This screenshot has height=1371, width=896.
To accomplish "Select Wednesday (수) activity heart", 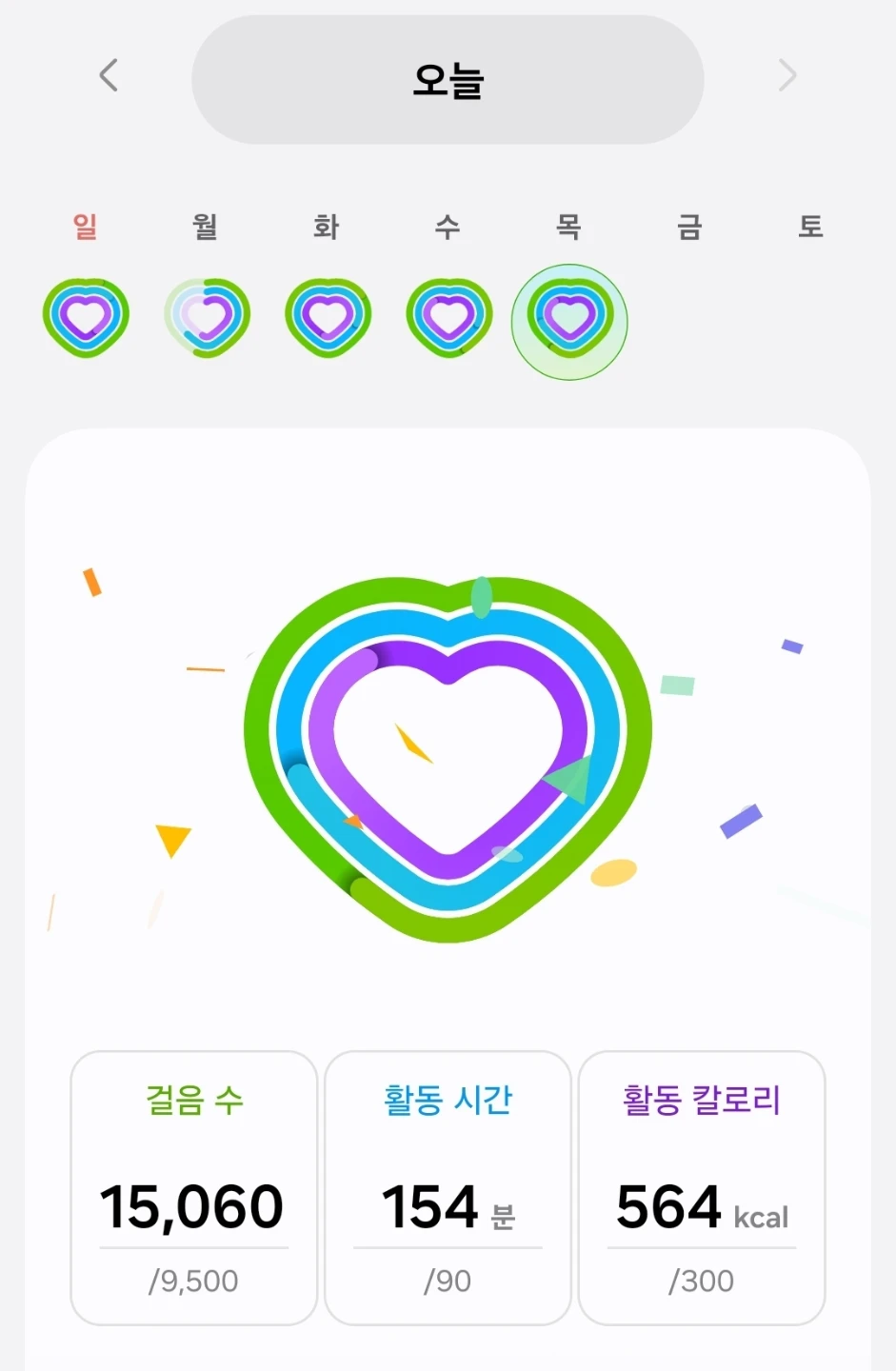I will (x=448, y=317).
